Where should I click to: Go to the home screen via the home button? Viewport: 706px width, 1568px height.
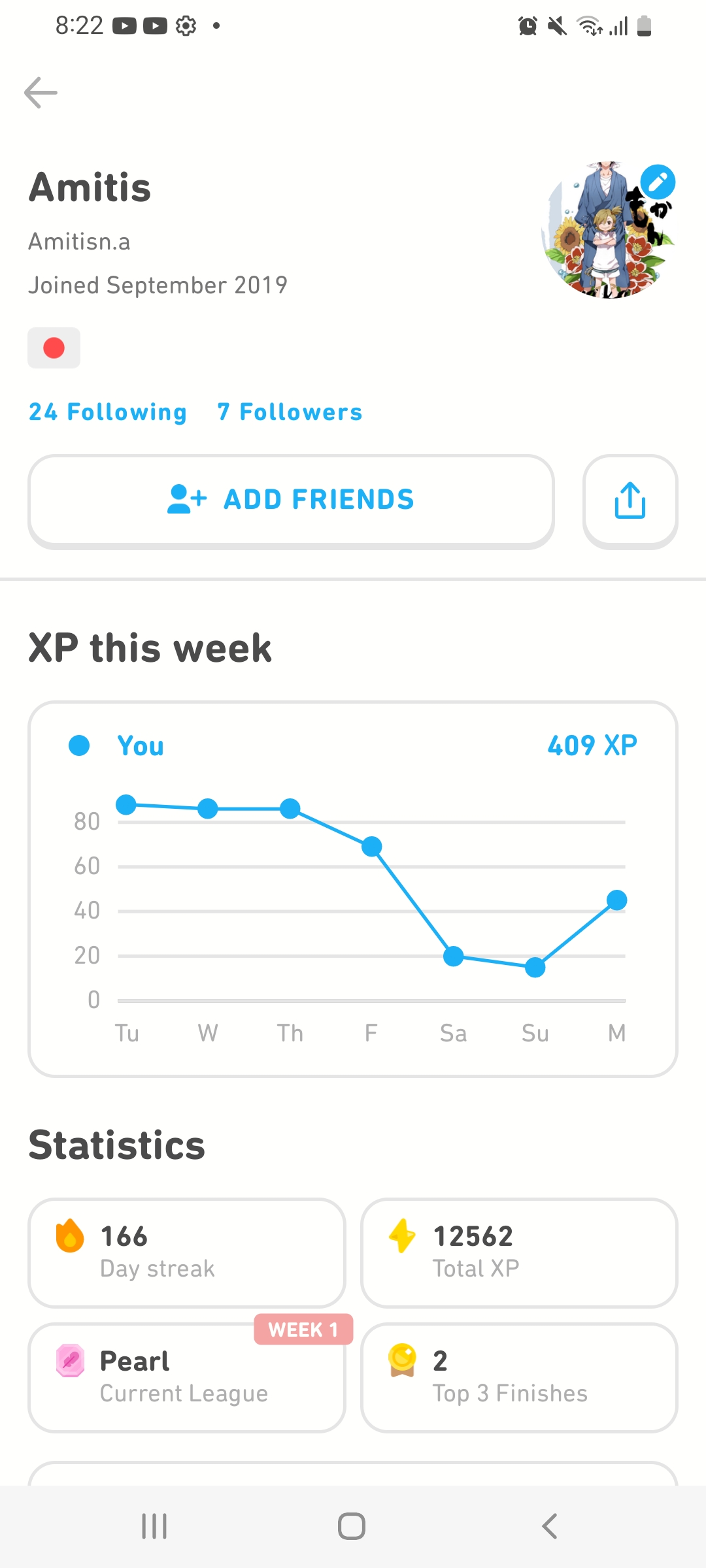[352, 1526]
